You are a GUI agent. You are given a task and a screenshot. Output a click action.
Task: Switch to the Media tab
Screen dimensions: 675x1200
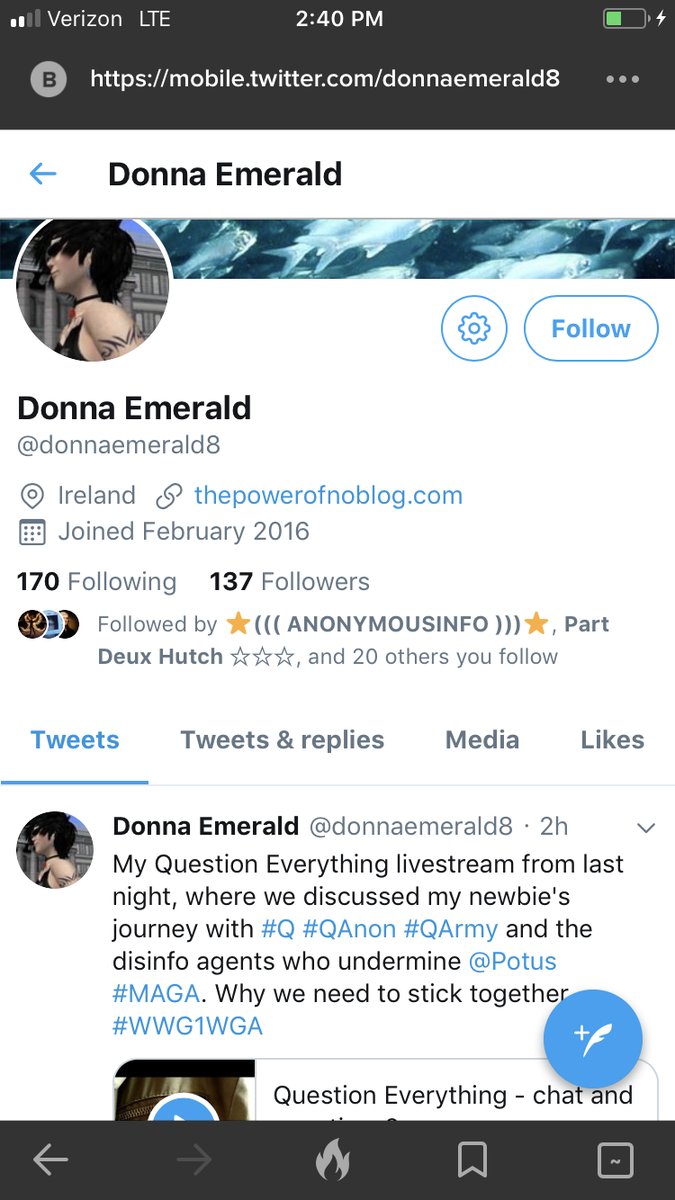[482, 740]
